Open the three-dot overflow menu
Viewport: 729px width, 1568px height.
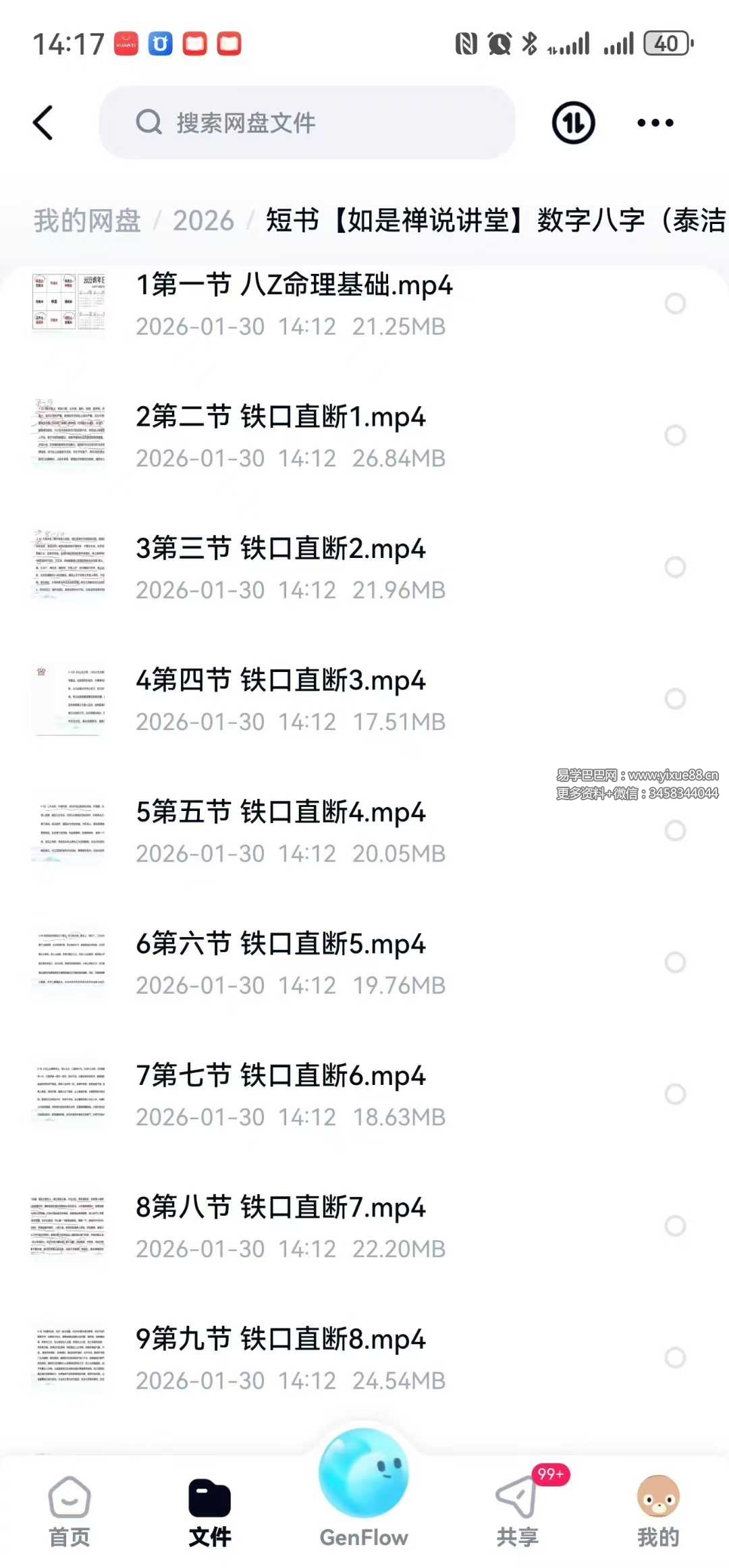pyautogui.click(x=655, y=123)
